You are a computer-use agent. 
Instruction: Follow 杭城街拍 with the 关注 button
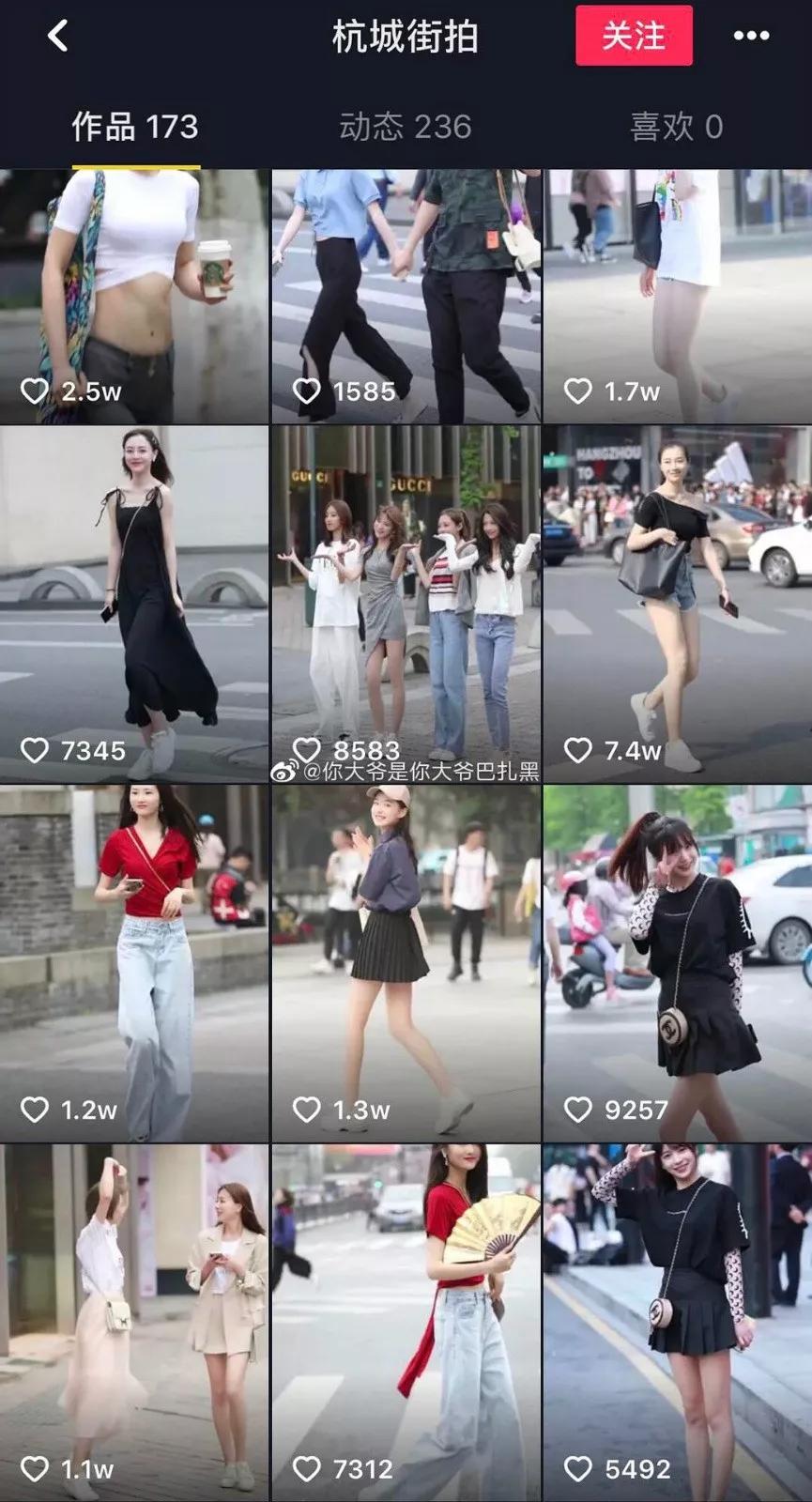point(634,37)
